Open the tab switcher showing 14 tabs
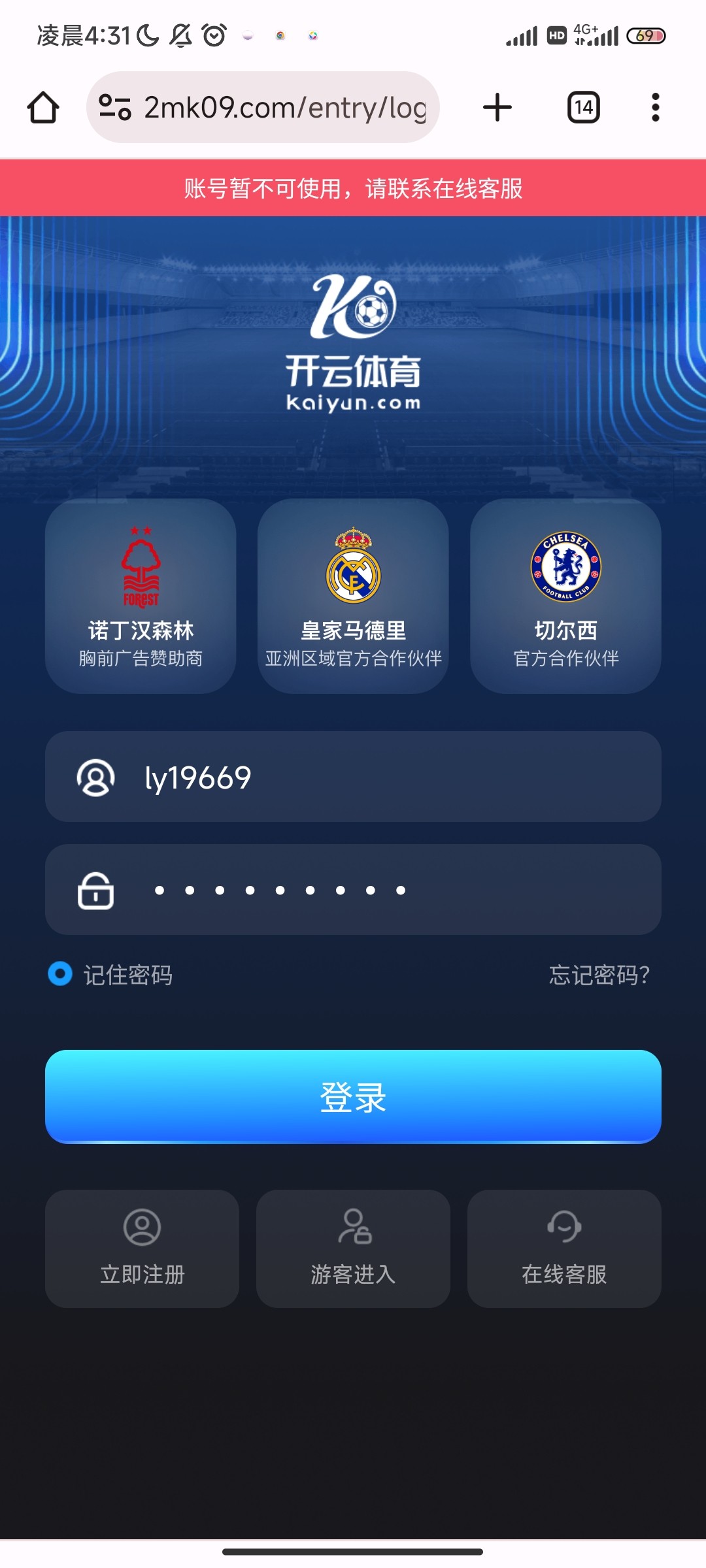 (x=582, y=106)
